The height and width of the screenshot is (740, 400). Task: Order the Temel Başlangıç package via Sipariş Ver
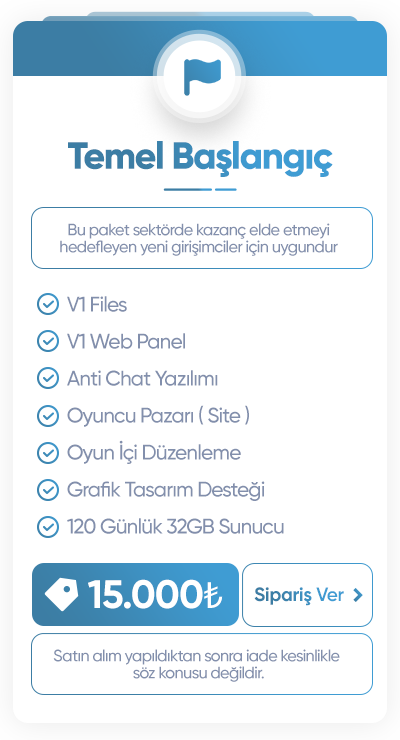point(308,595)
